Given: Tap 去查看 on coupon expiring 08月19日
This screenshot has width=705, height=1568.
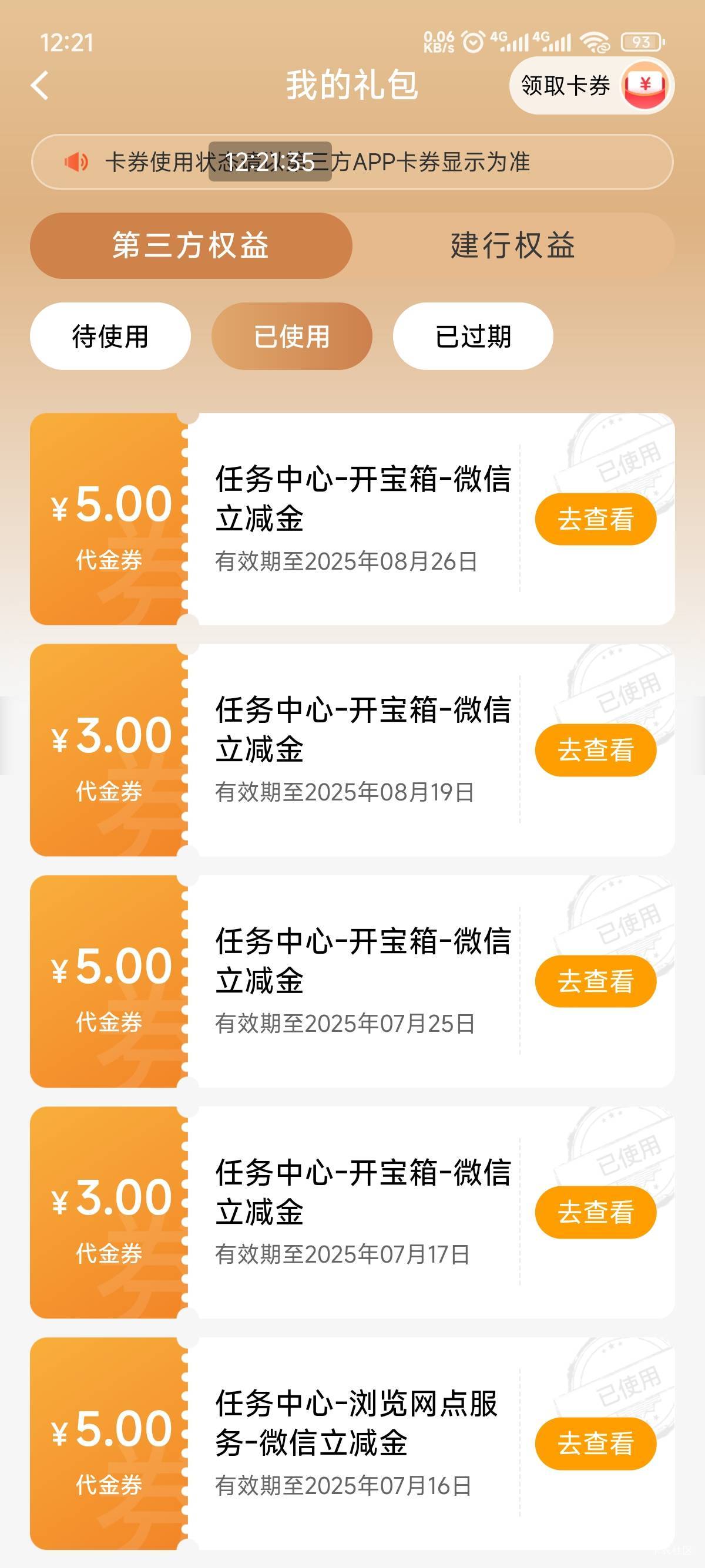Looking at the screenshot, I should 595,750.
